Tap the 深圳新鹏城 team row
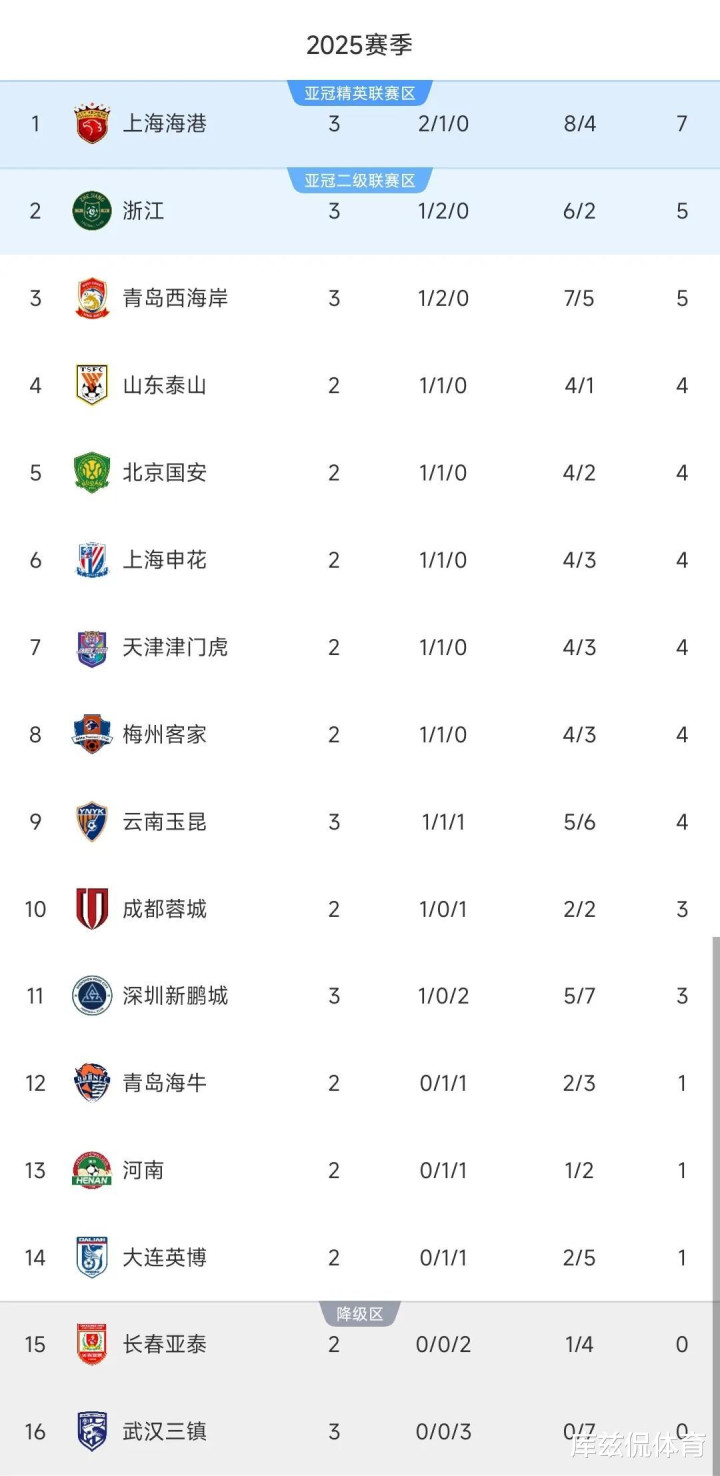Viewport: 720px width, 1476px height. pyautogui.click(x=360, y=996)
